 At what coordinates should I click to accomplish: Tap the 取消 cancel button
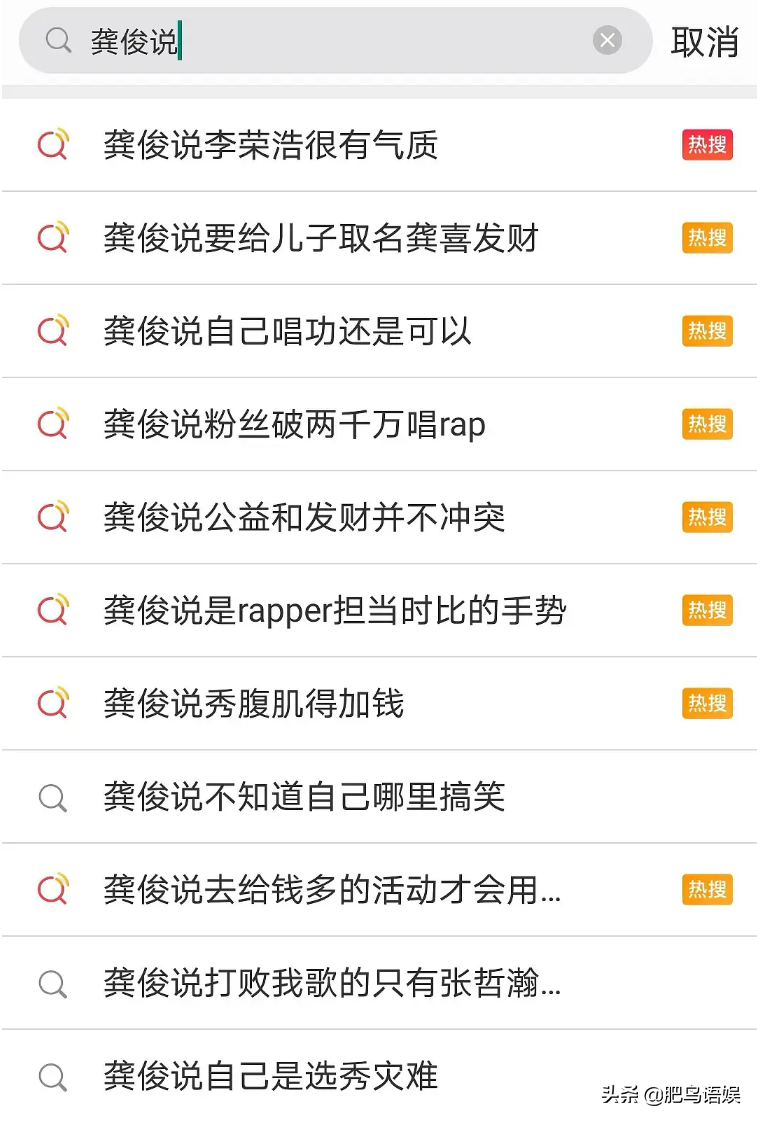(707, 40)
